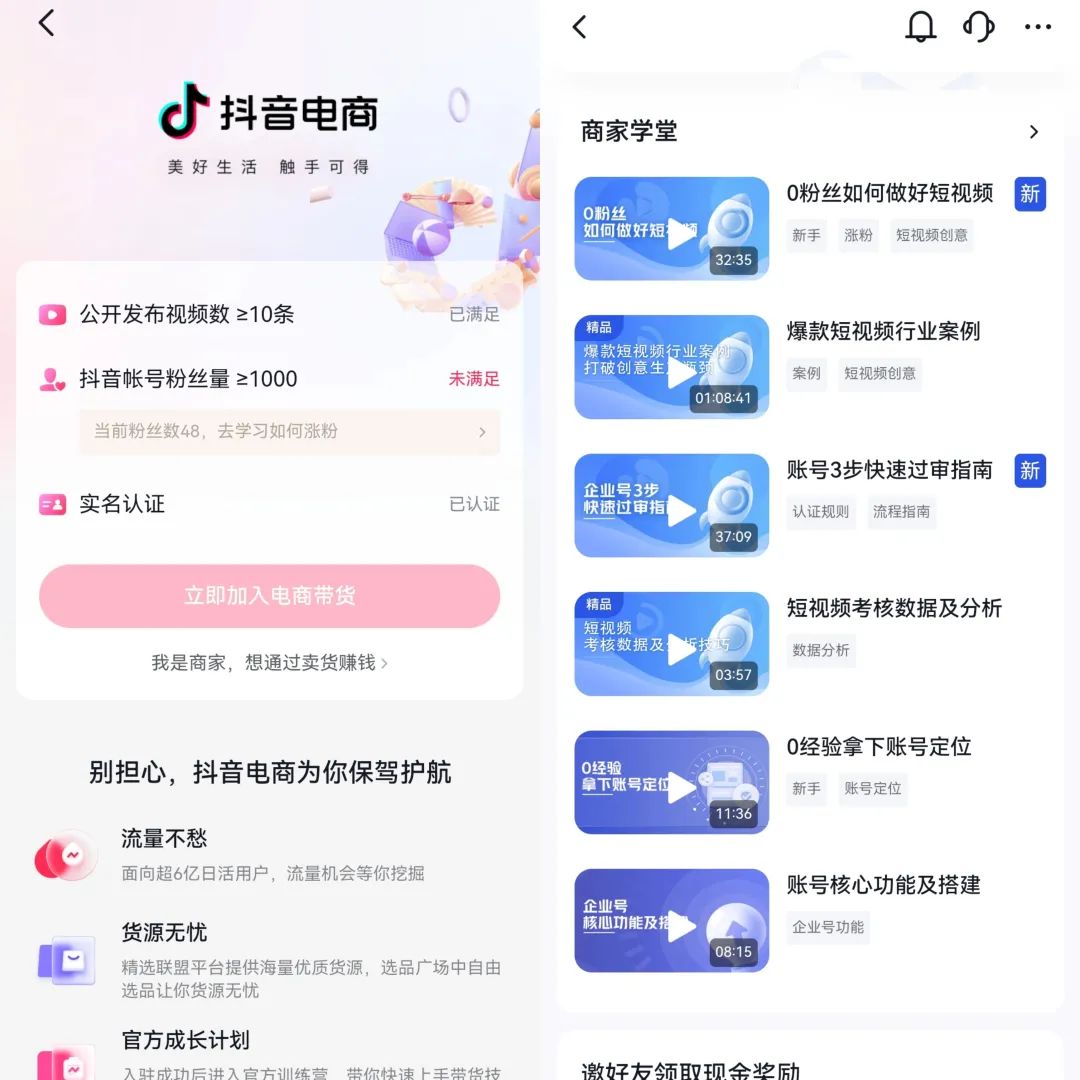The height and width of the screenshot is (1080, 1080).
Task: Play 短视频考核数据及分析 video
Action: click(671, 644)
